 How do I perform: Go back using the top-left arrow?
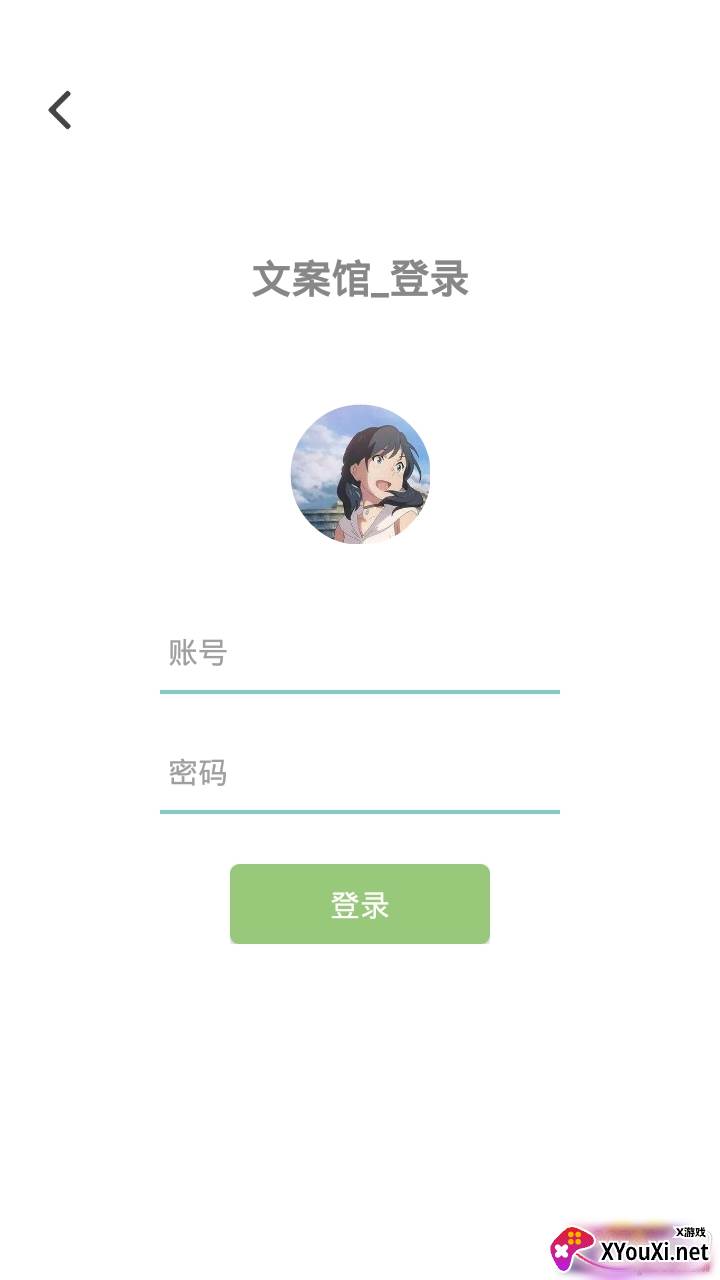pos(60,110)
